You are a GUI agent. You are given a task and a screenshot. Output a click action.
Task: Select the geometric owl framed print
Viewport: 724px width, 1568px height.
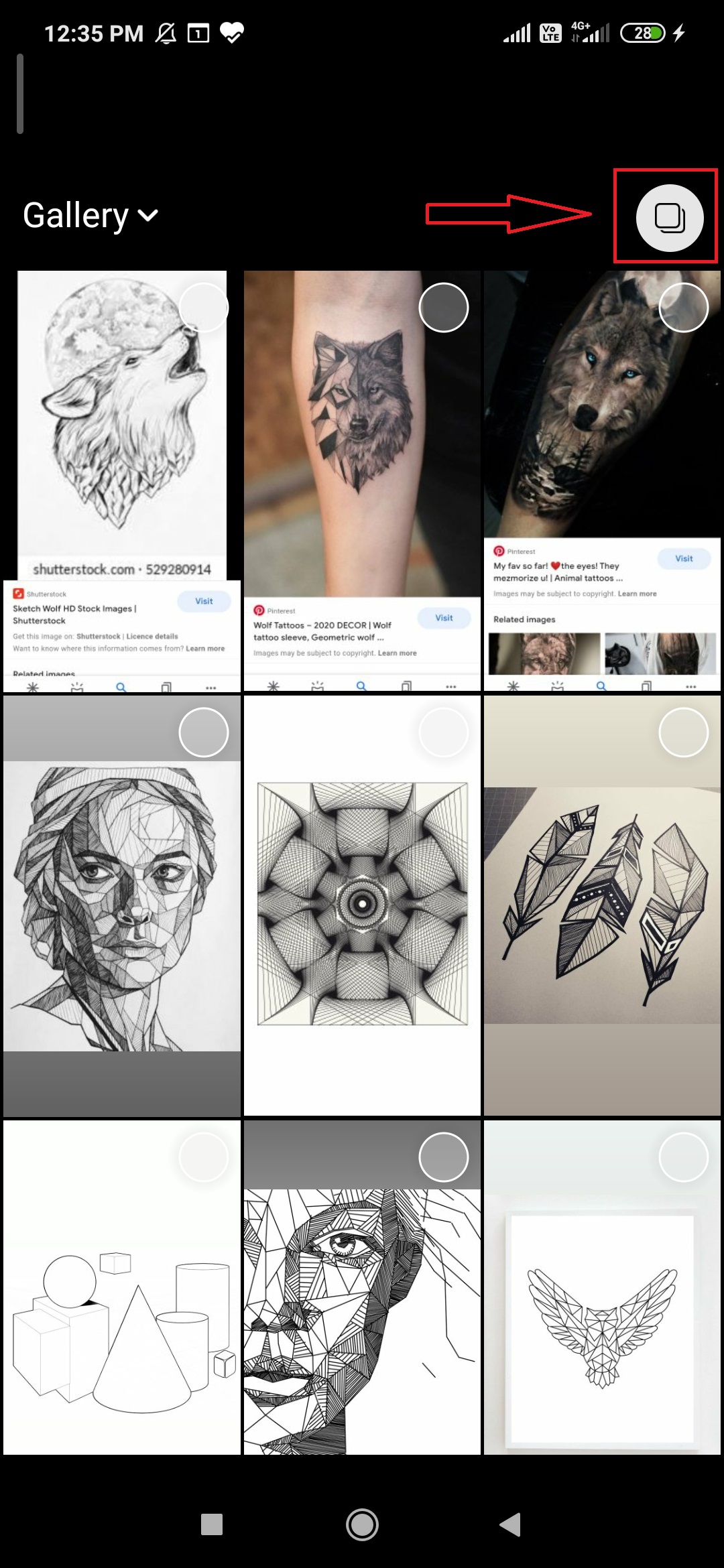602,1287
